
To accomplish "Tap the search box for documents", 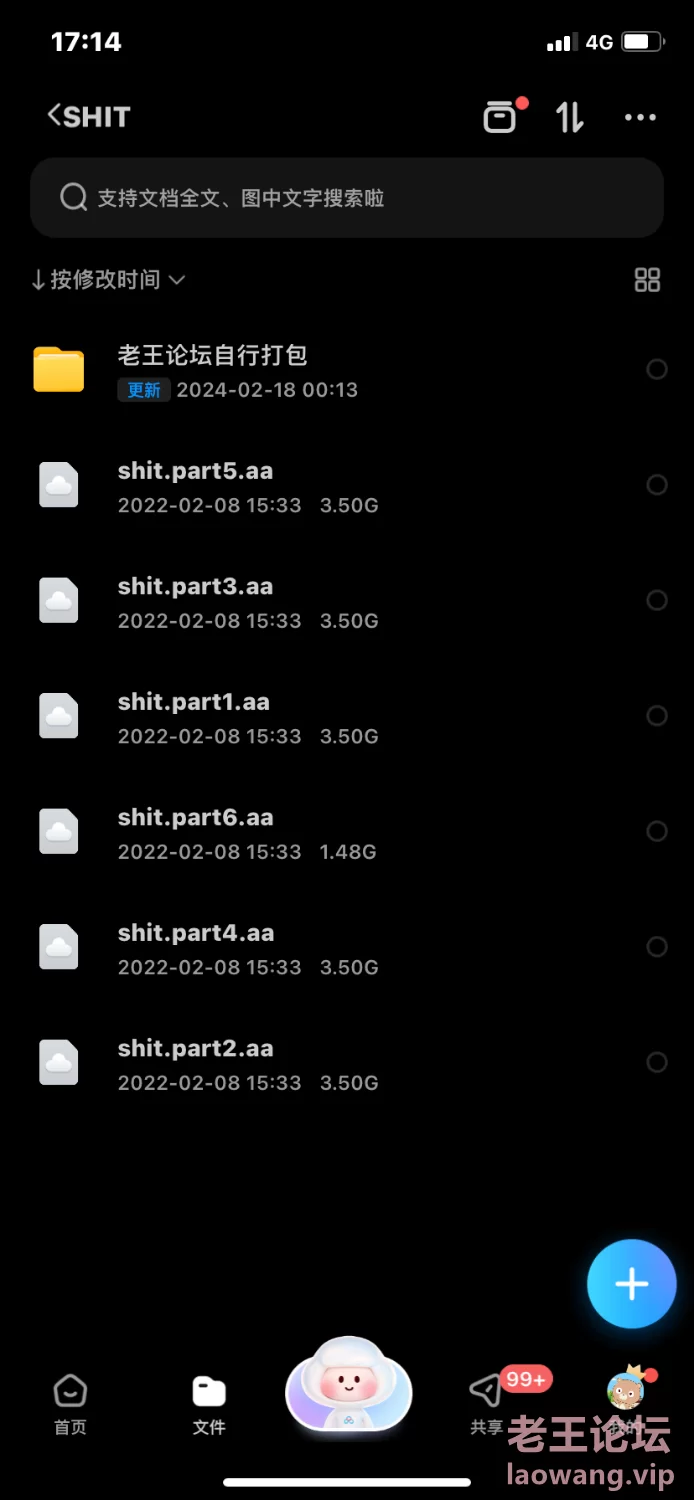I will 347,198.
